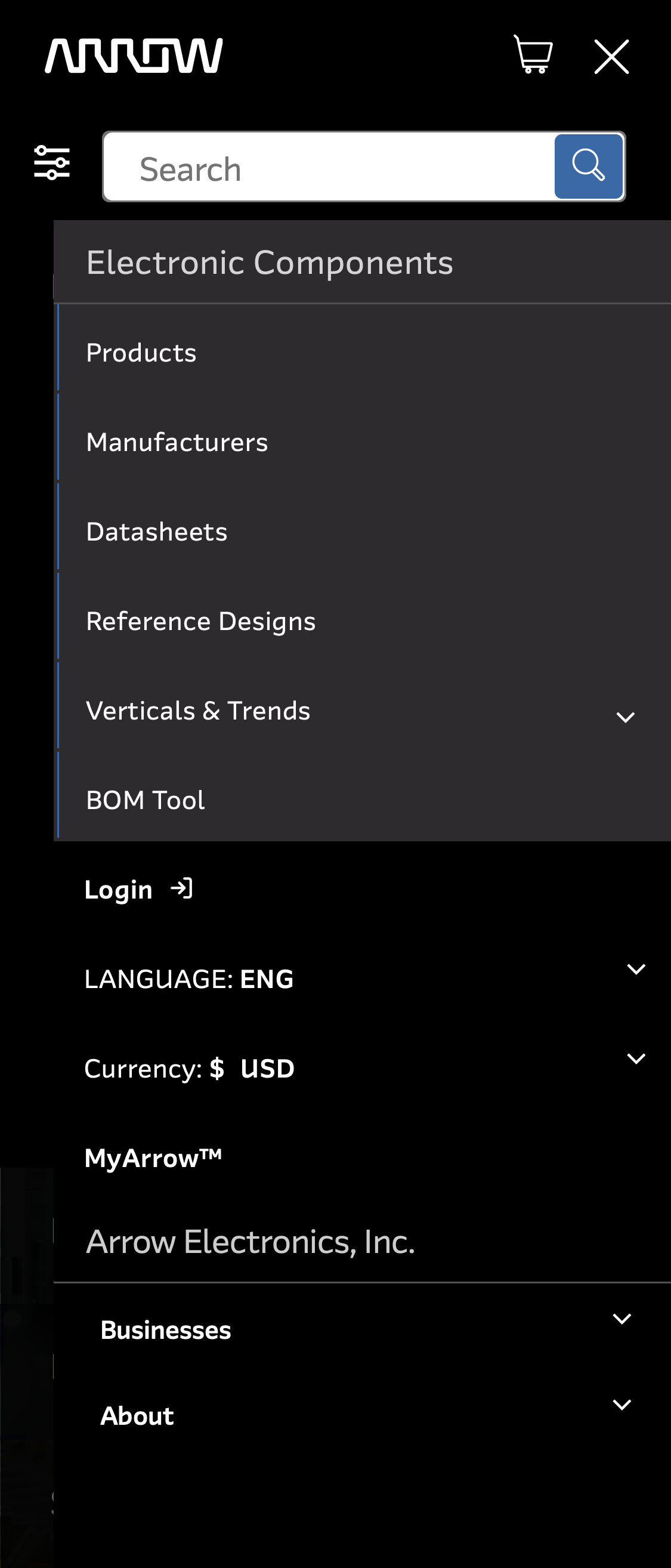This screenshot has height=1568, width=671.
Task: Navigate to Manufacturers
Action: [x=177, y=442]
